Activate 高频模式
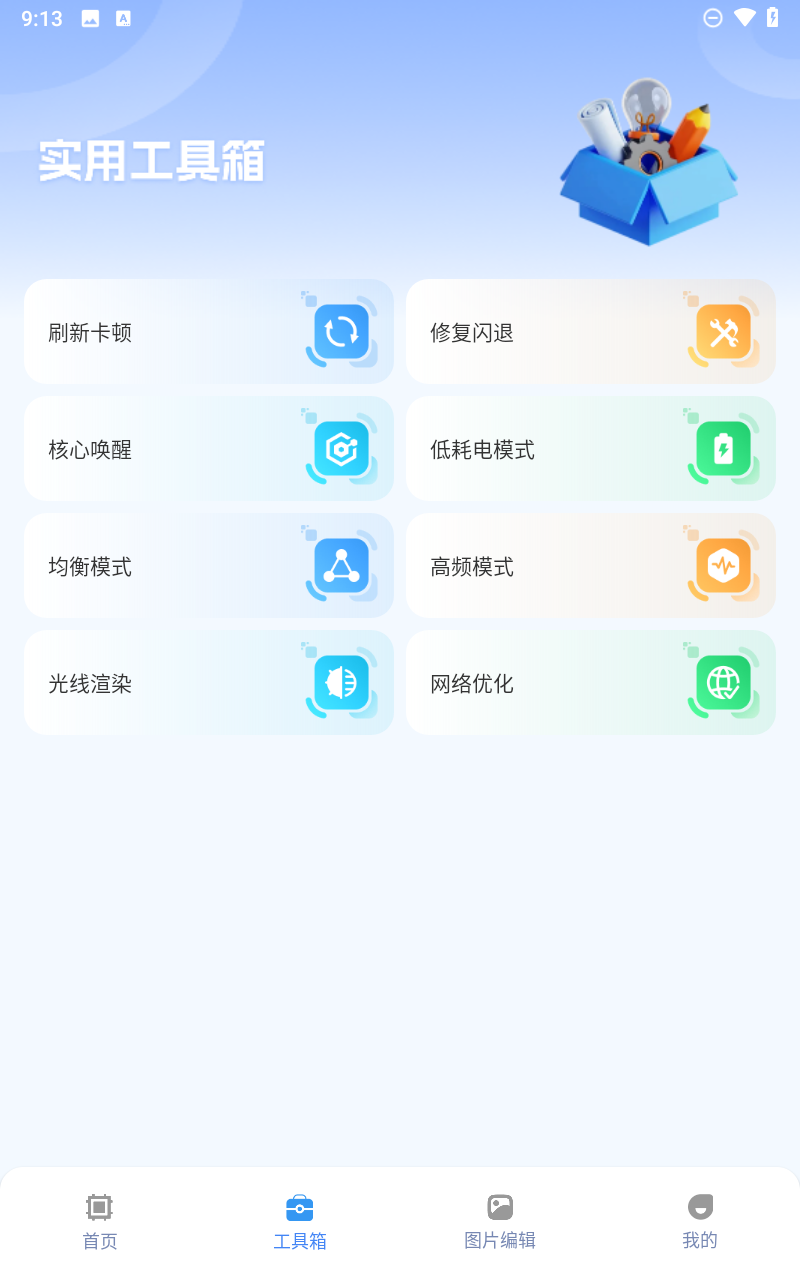The width and height of the screenshot is (800, 1280). 590,566
